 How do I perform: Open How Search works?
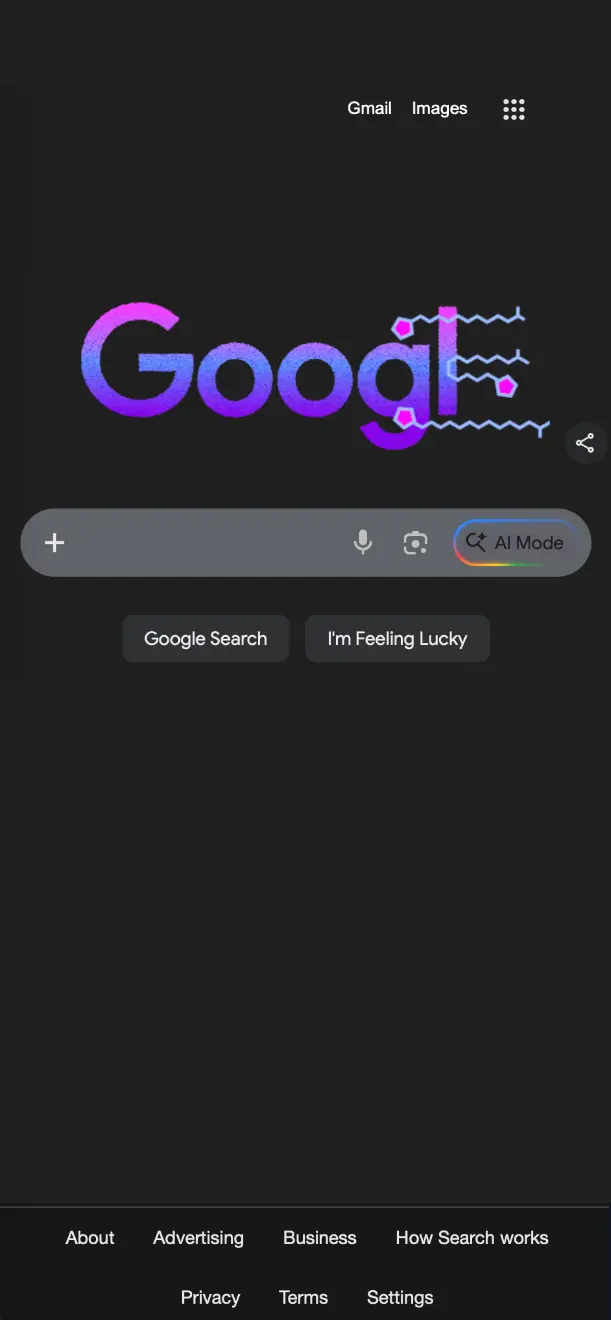[472, 1237]
